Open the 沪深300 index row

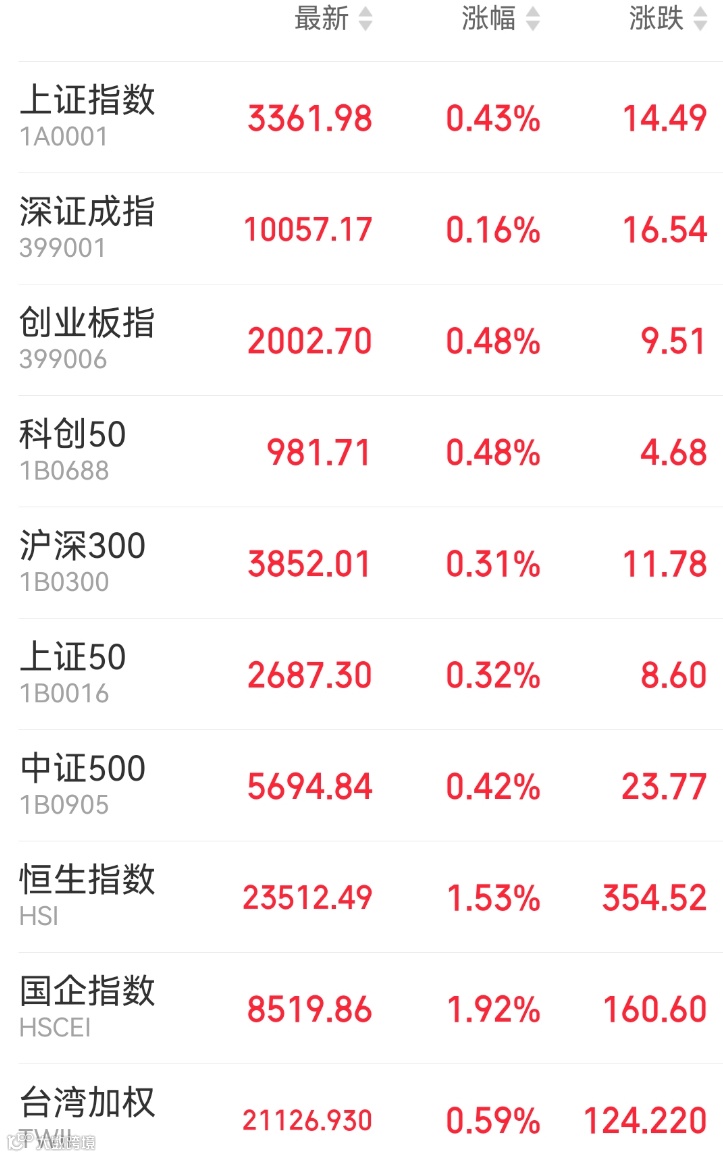[x=362, y=563]
